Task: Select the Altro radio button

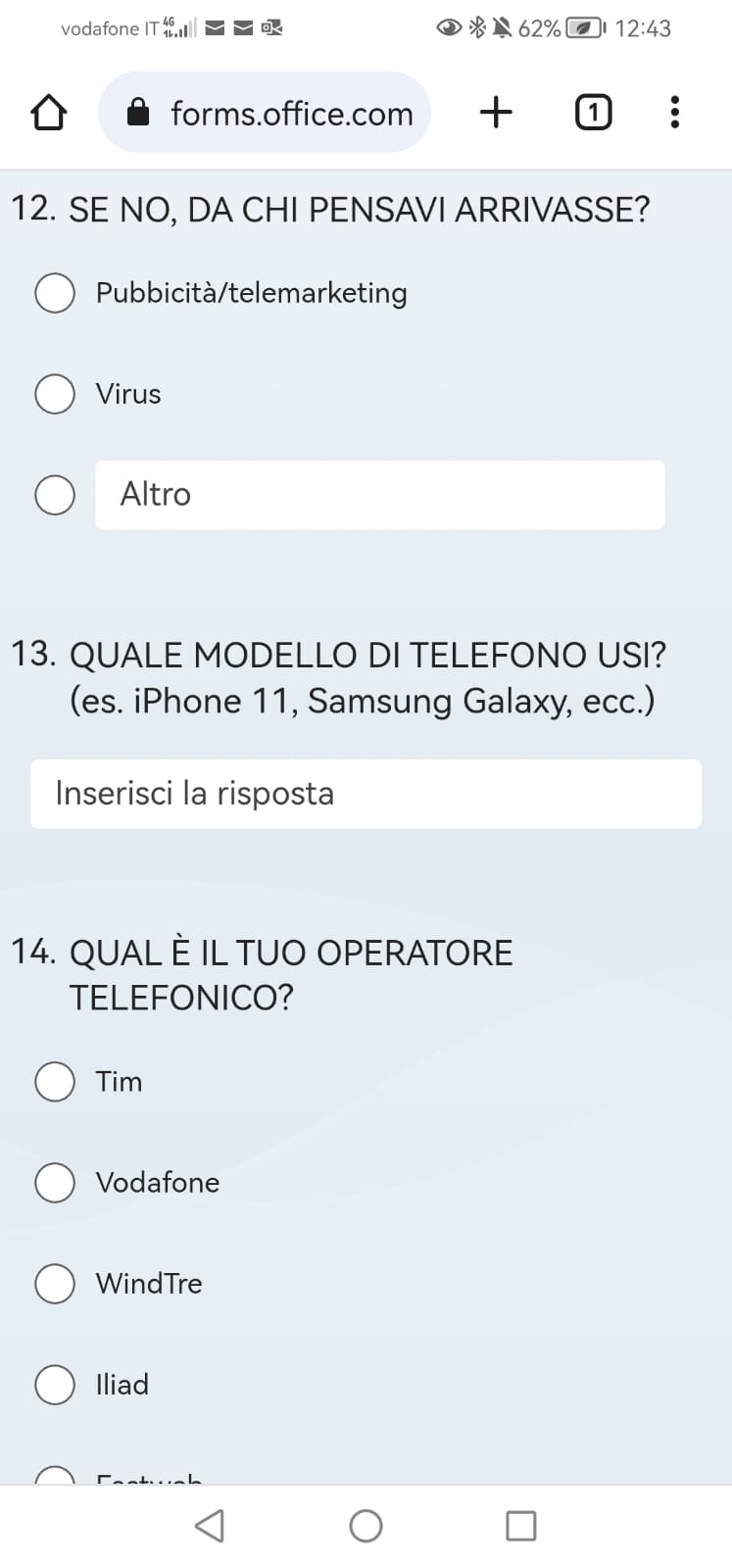Action: (x=55, y=495)
